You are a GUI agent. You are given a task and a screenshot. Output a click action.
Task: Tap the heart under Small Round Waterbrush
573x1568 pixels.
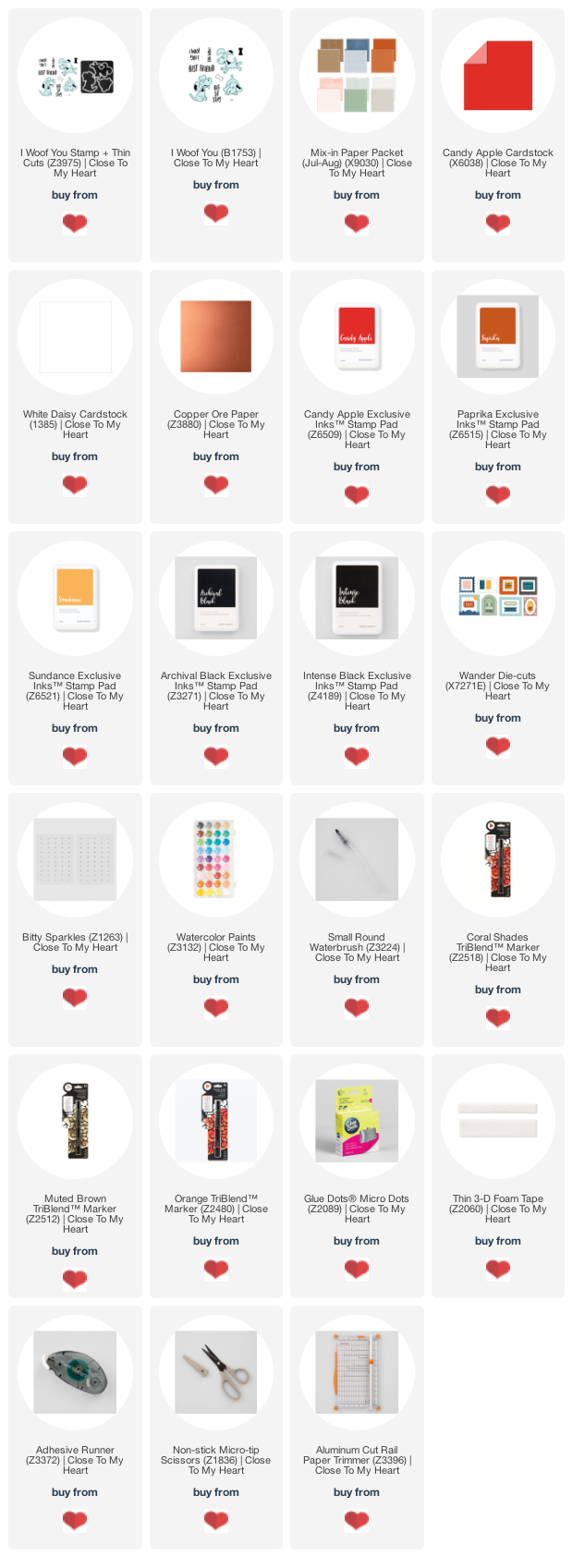click(357, 1007)
